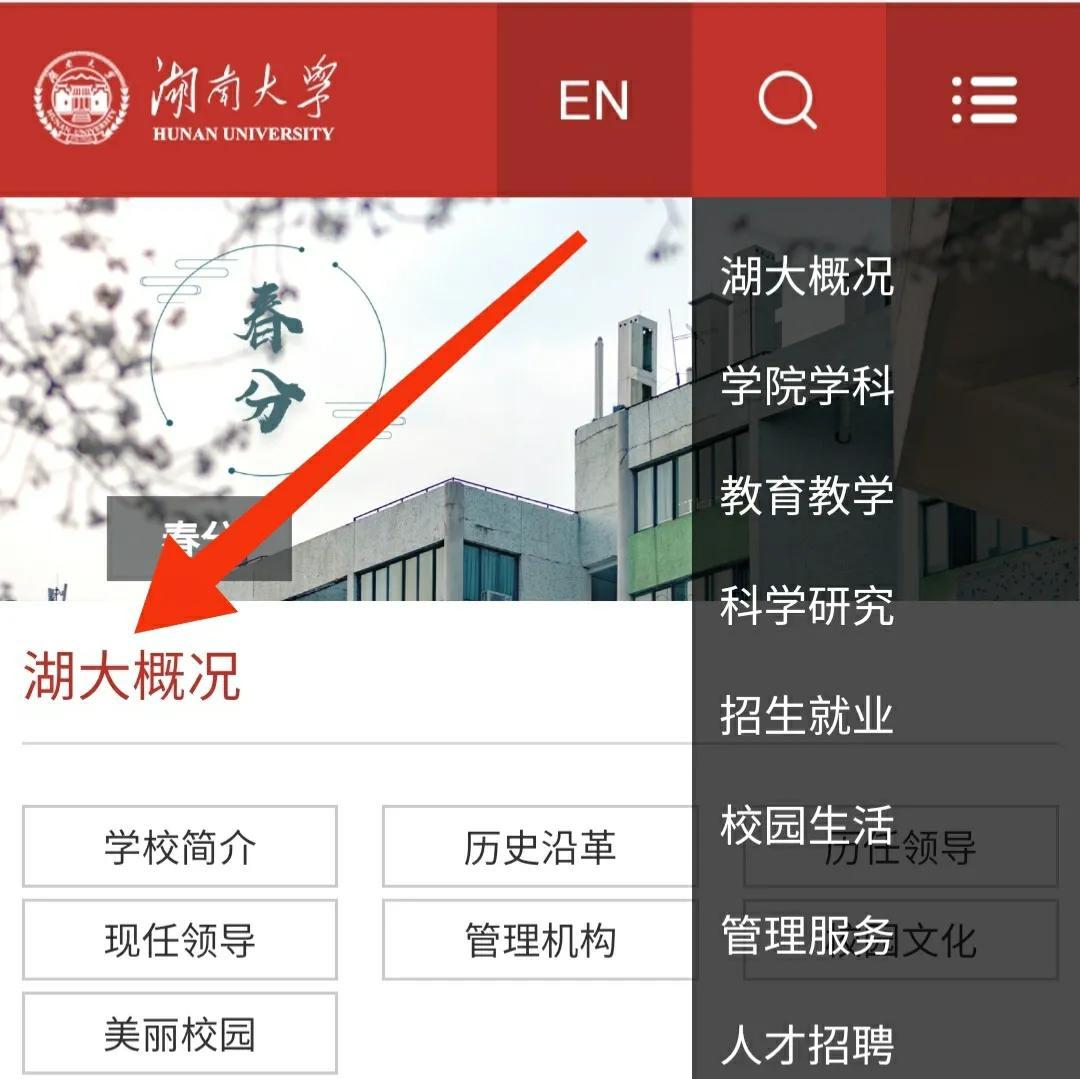Screen dimensions: 1080x1079
Task: Open 人才招聘 menu item
Action: (806, 1045)
